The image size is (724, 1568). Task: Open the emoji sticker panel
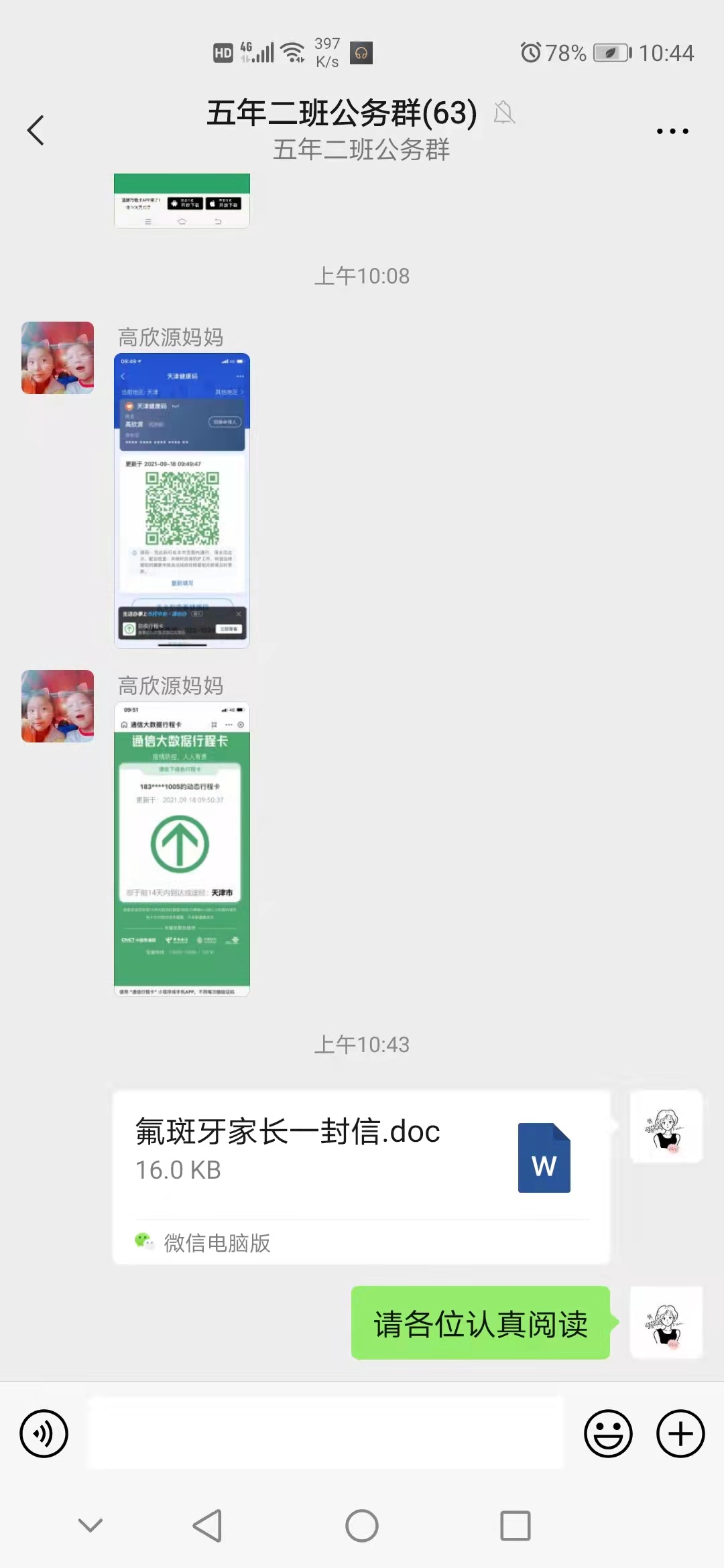[608, 1433]
